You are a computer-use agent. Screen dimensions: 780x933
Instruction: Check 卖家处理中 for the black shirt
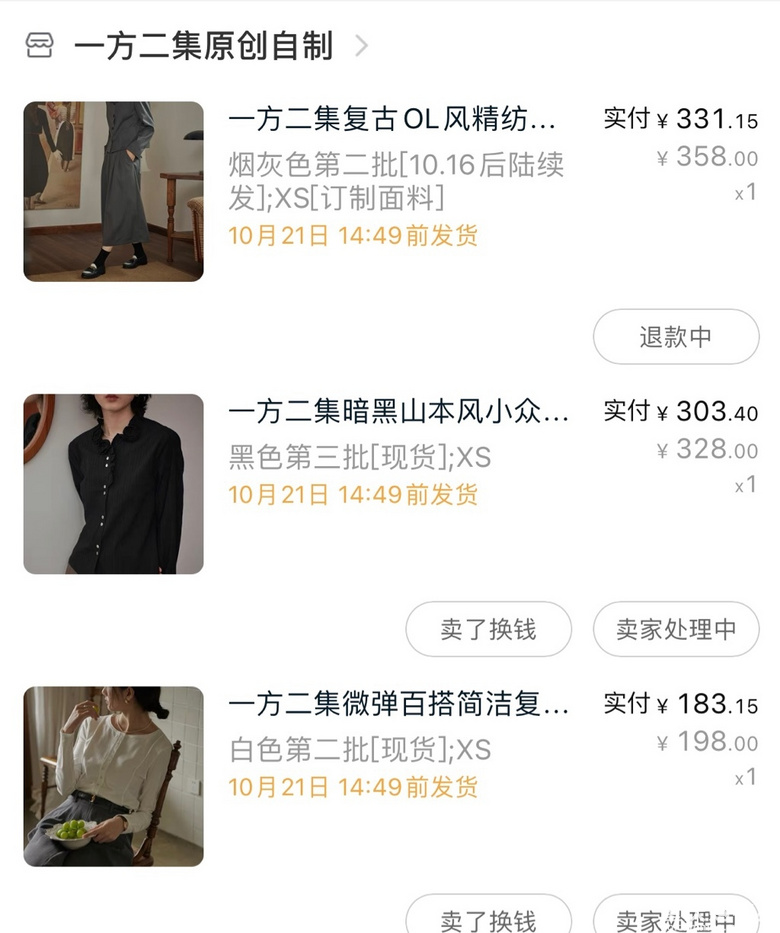[676, 629]
